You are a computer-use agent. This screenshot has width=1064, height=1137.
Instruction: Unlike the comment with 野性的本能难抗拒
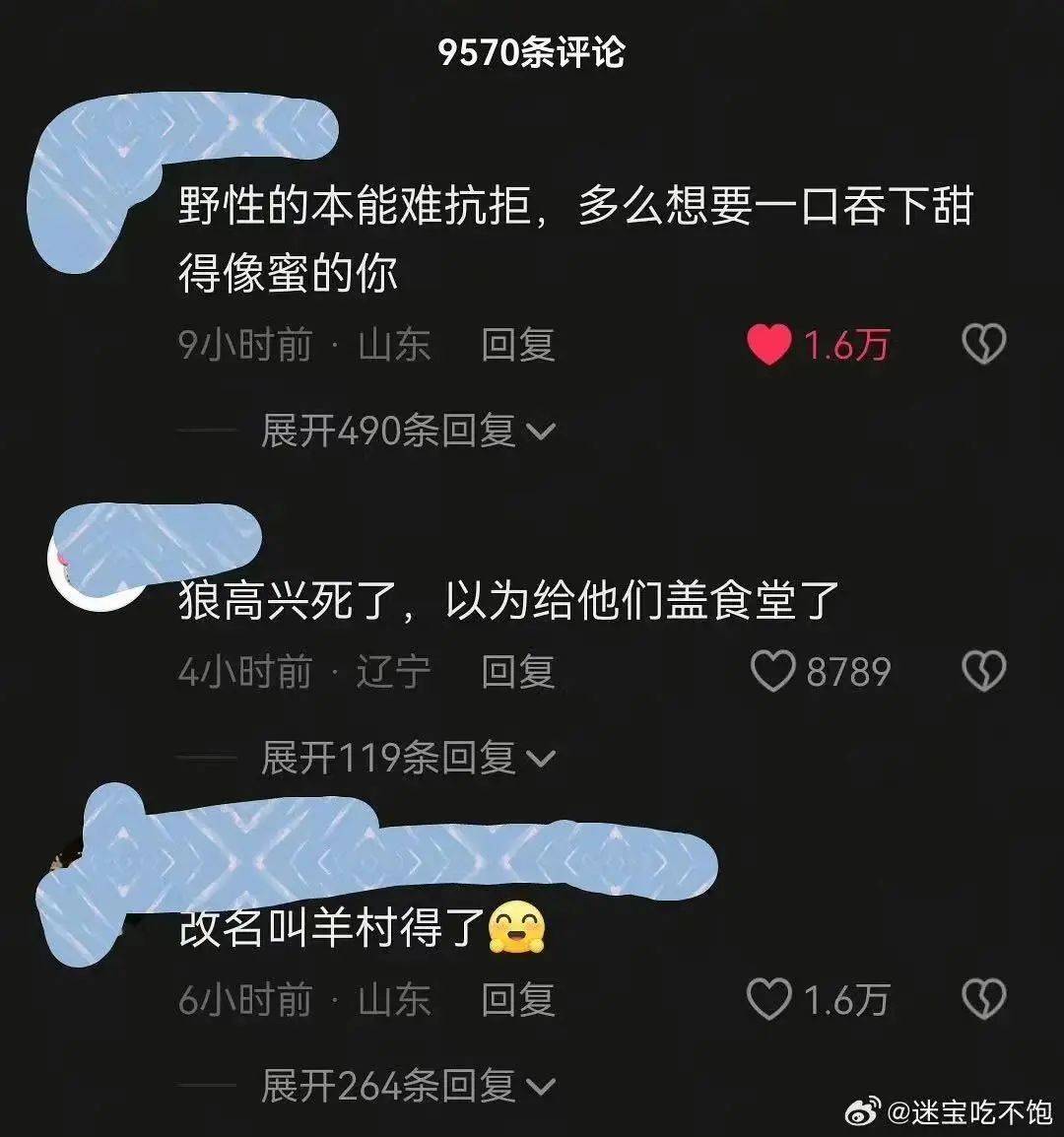coord(769,345)
